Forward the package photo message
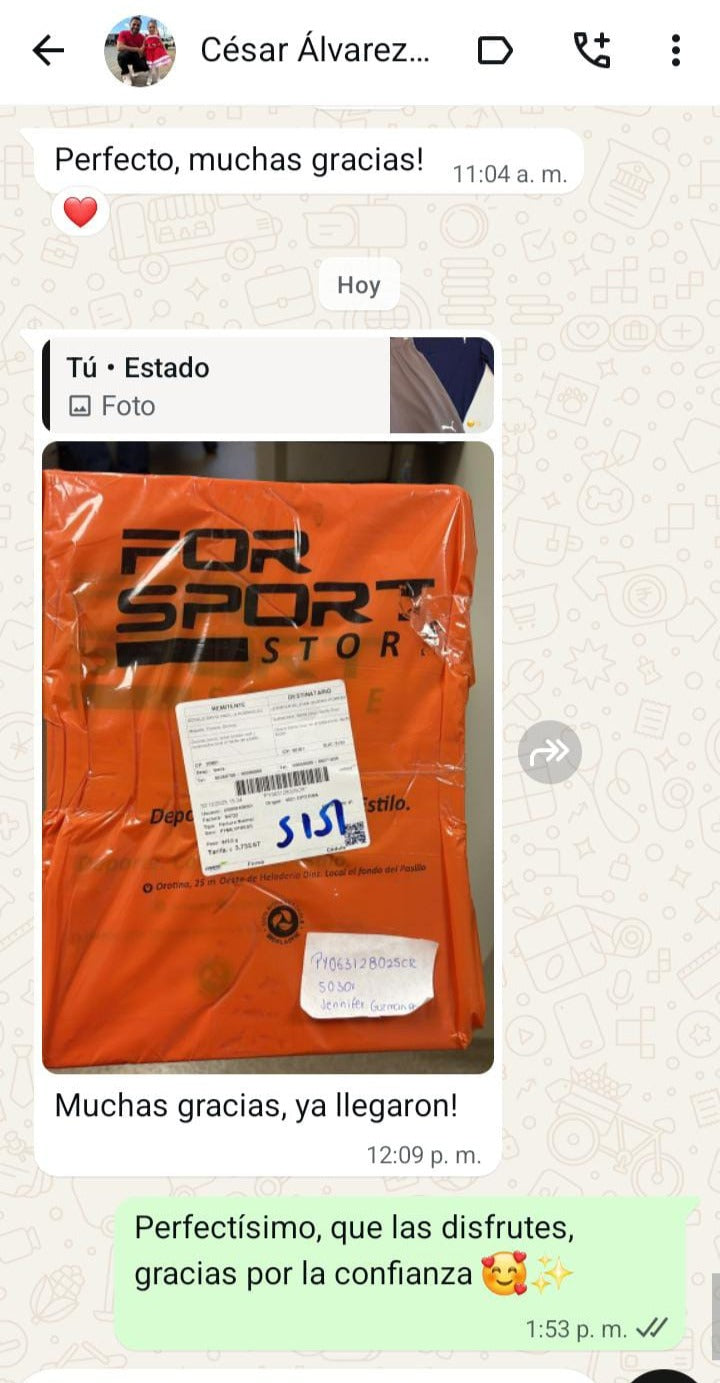This screenshot has height=1383, width=720. click(x=549, y=752)
